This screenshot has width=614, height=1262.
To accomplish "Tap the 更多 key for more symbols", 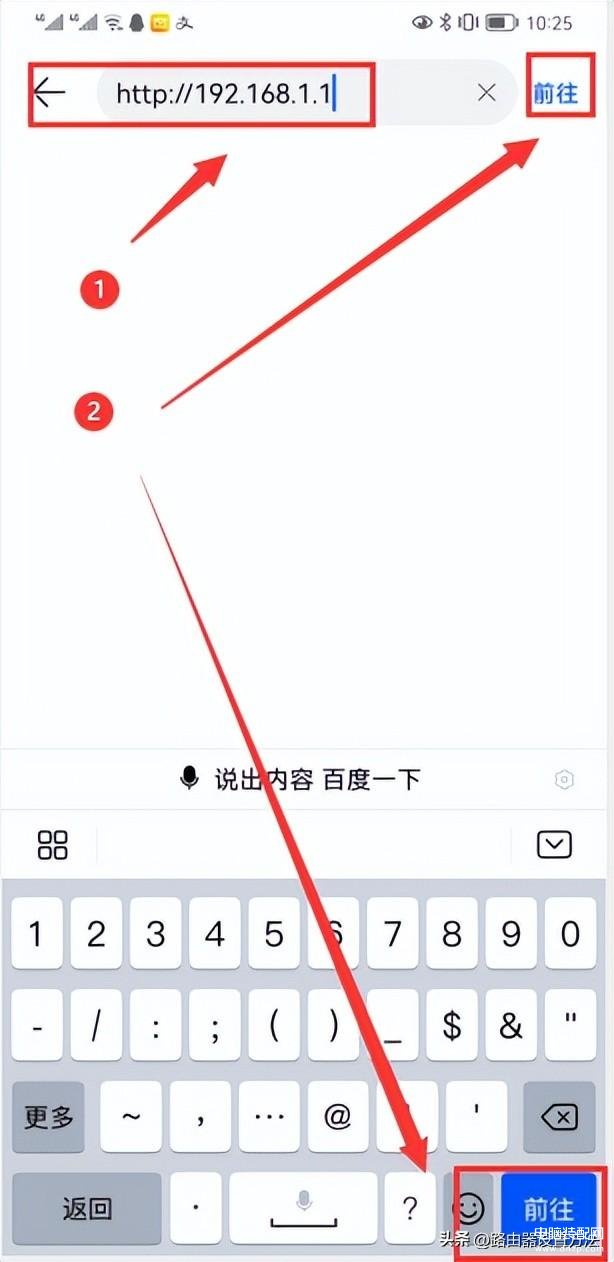I will click(48, 1116).
